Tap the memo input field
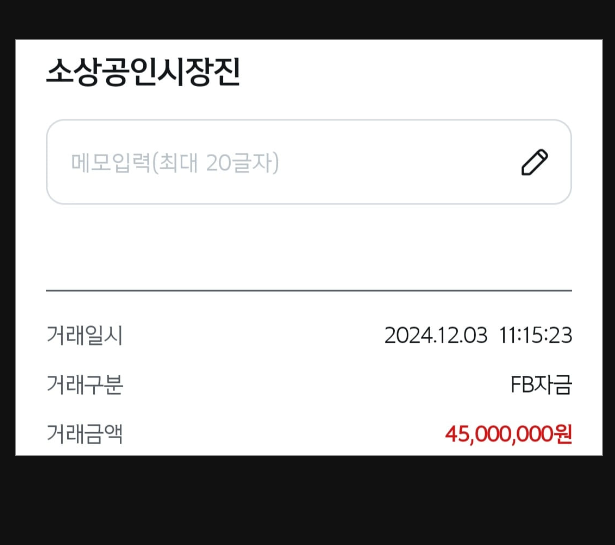615x545 pixels. [280, 162]
